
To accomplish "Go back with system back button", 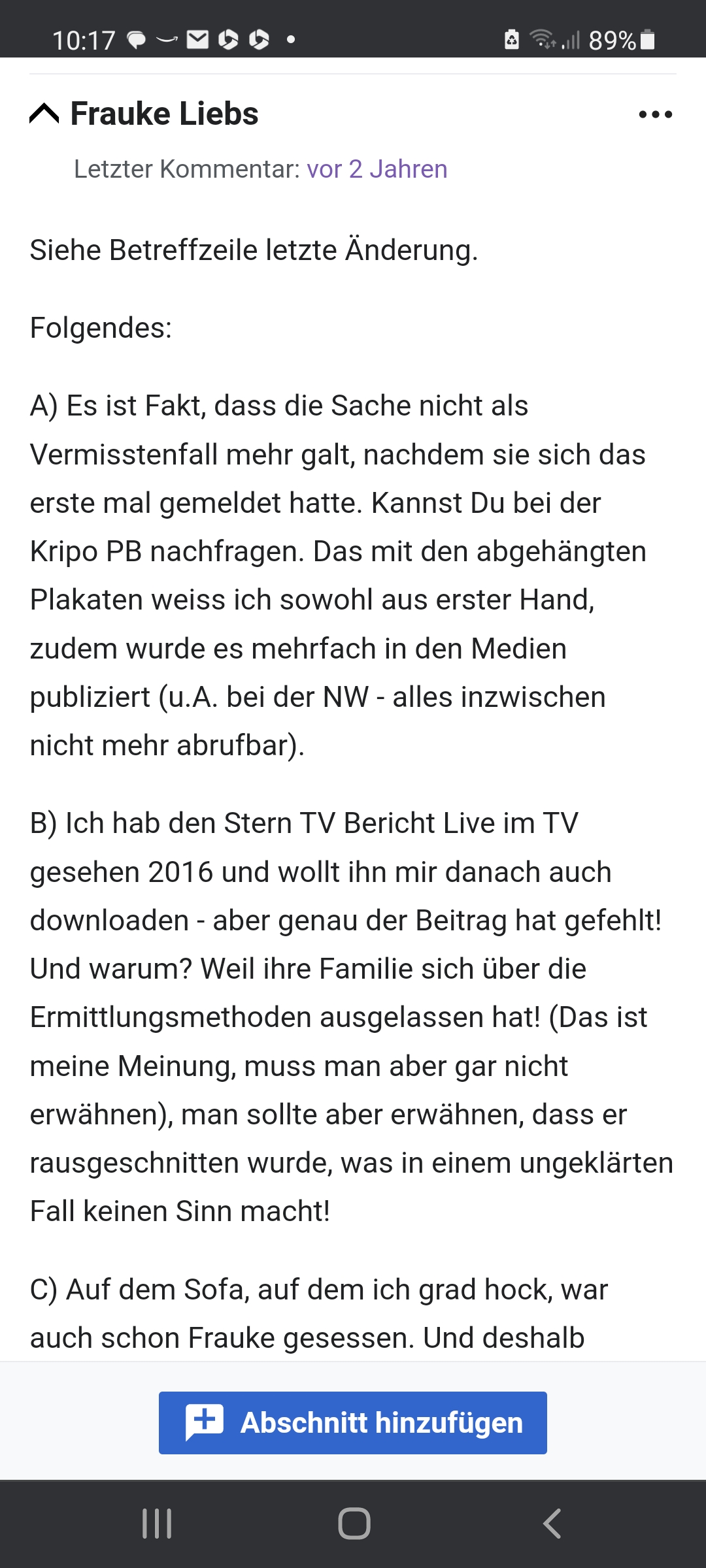I will [552, 1524].
